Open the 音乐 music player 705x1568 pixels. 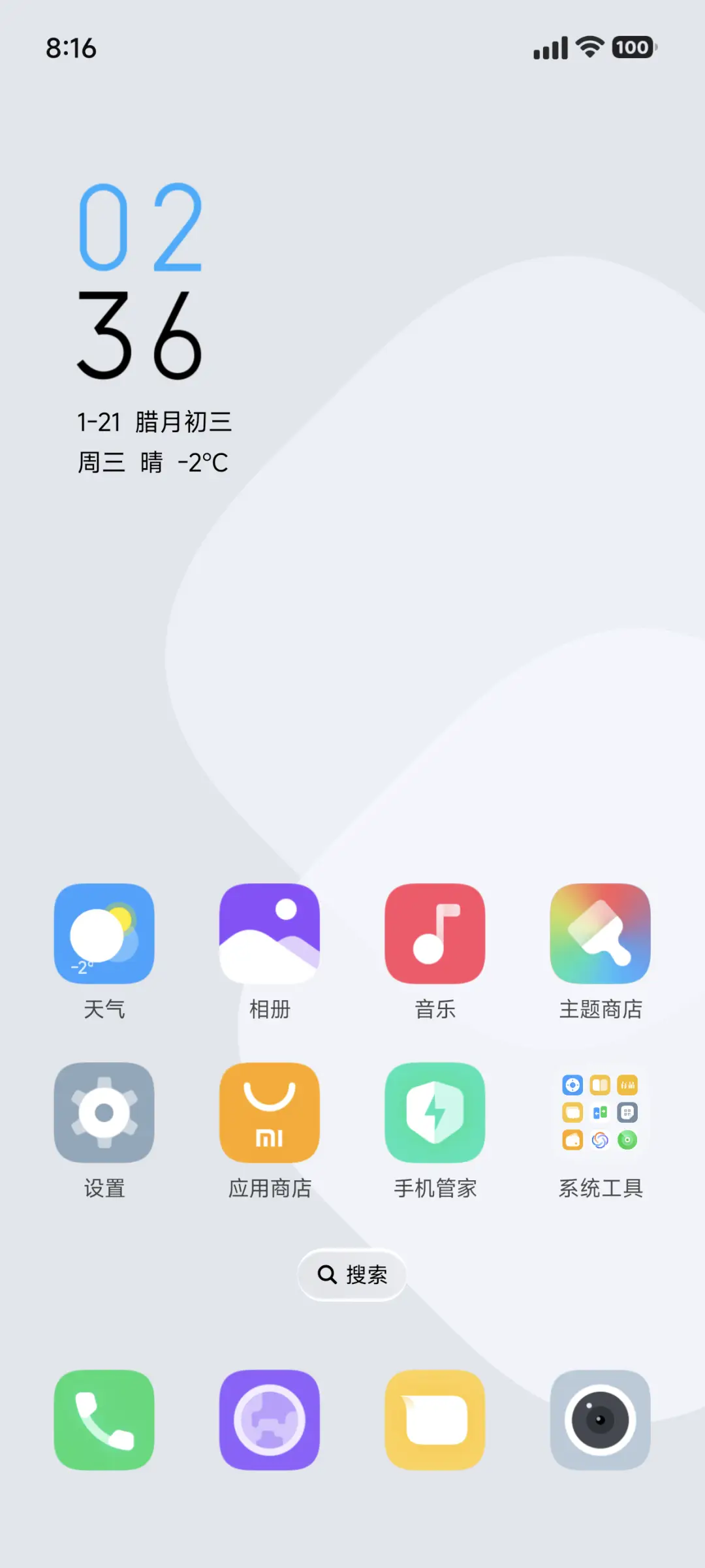(435, 935)
